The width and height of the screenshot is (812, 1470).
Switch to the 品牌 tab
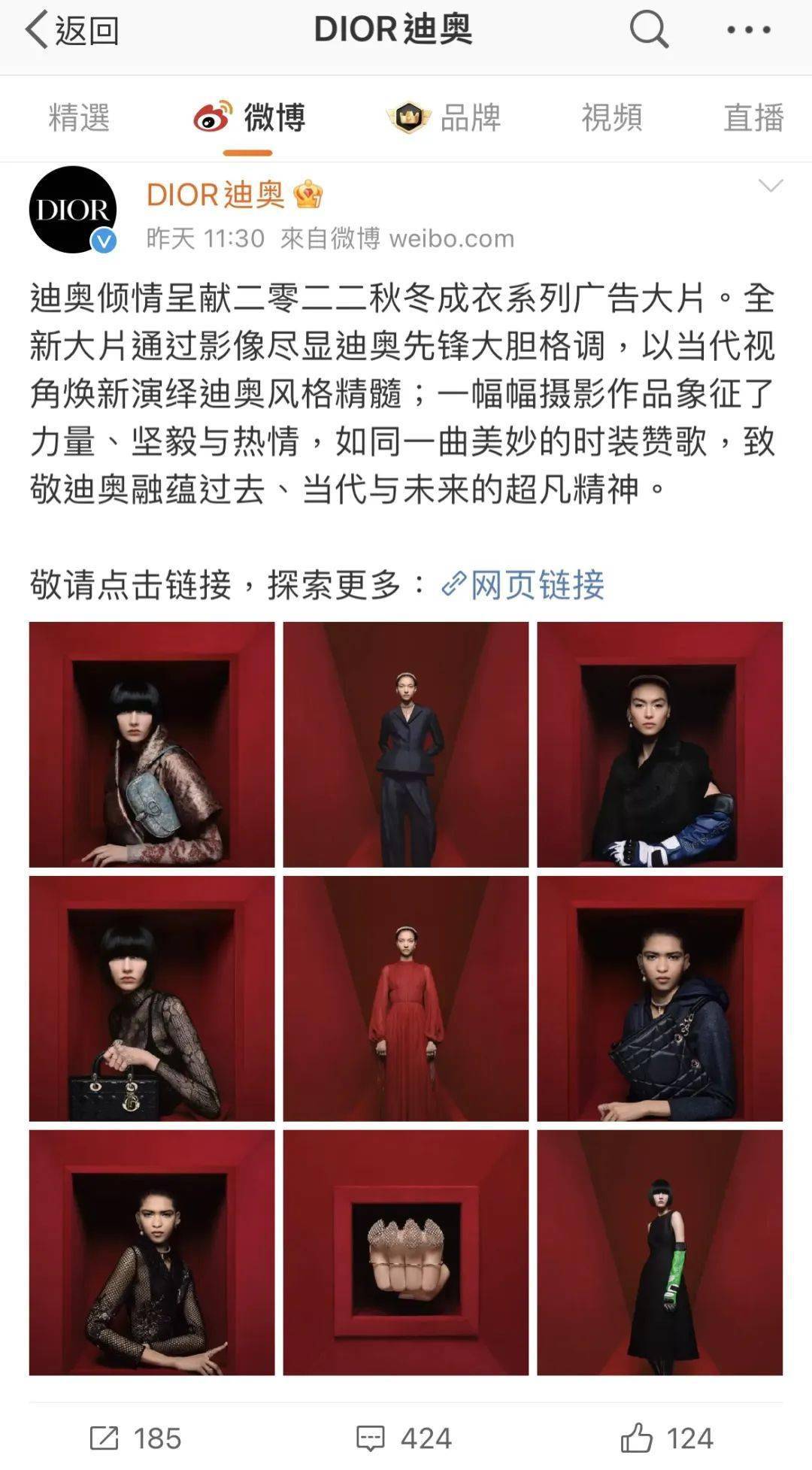click(444, 118)
